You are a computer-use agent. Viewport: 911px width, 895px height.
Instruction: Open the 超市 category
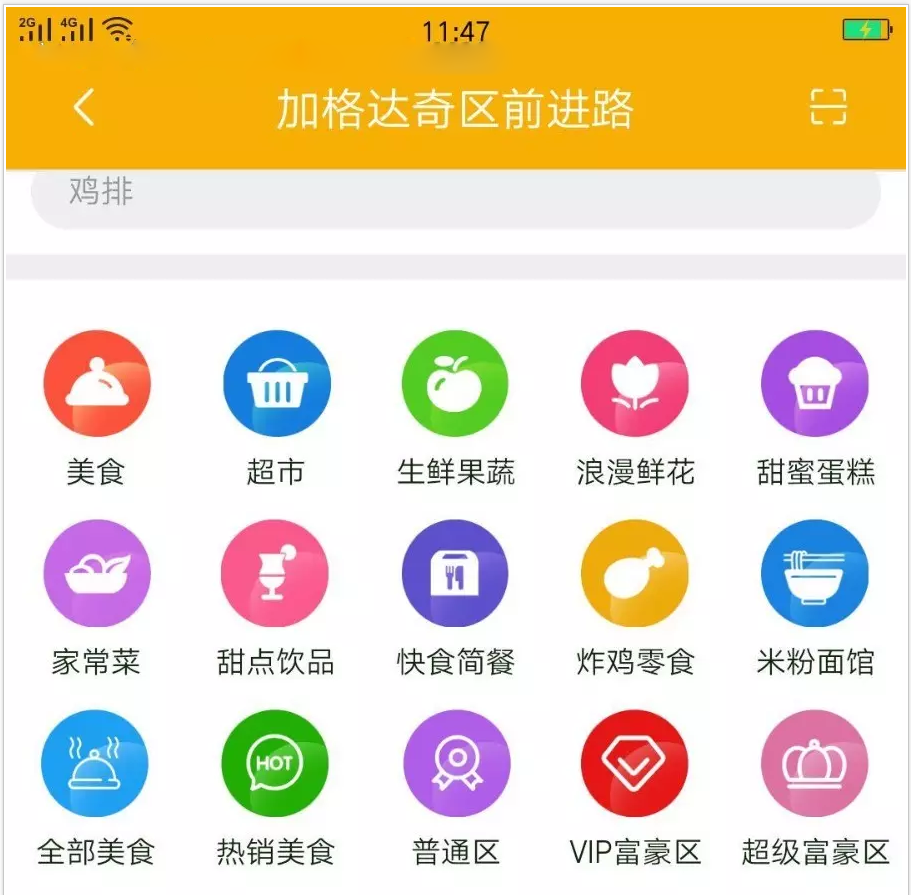(276, 385)
